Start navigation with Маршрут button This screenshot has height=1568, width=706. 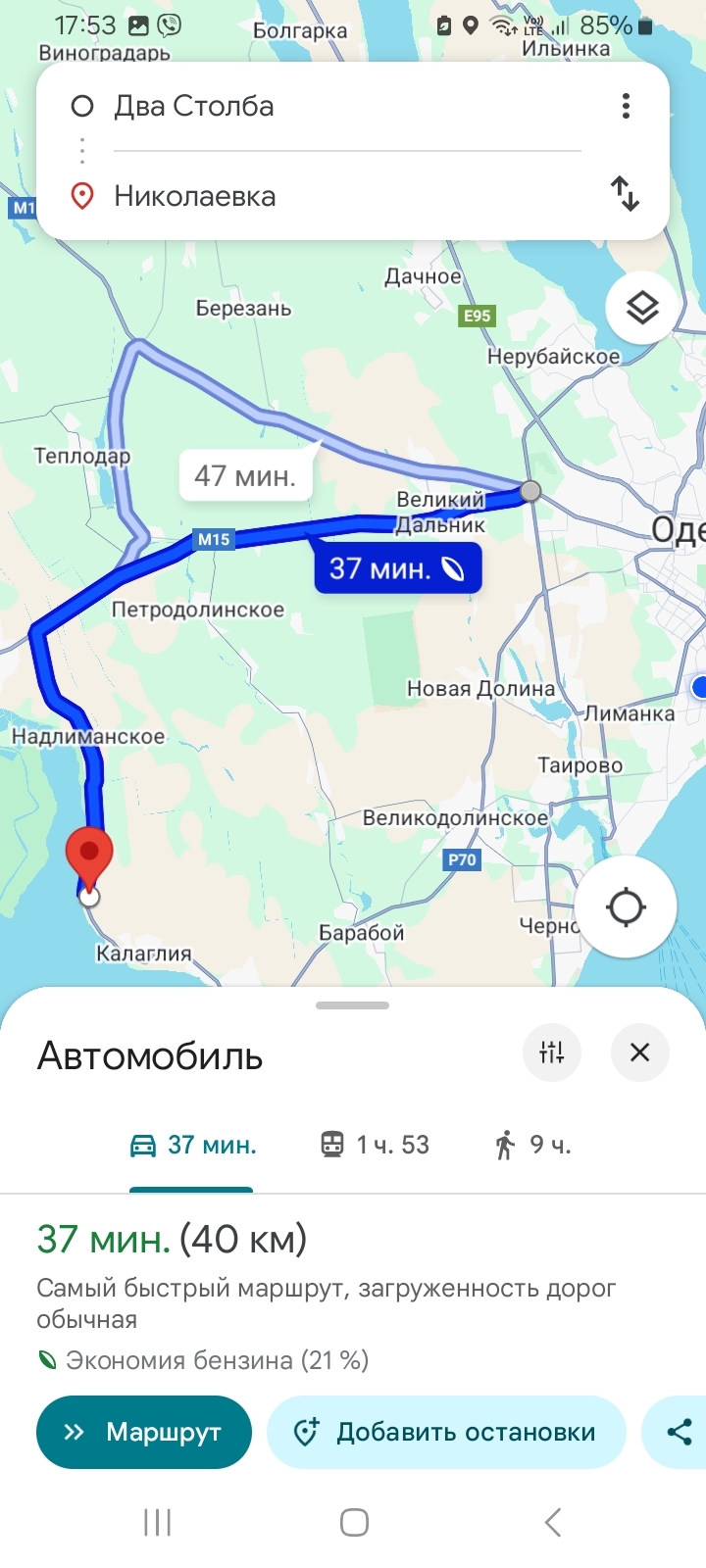tap(144, 1432)
